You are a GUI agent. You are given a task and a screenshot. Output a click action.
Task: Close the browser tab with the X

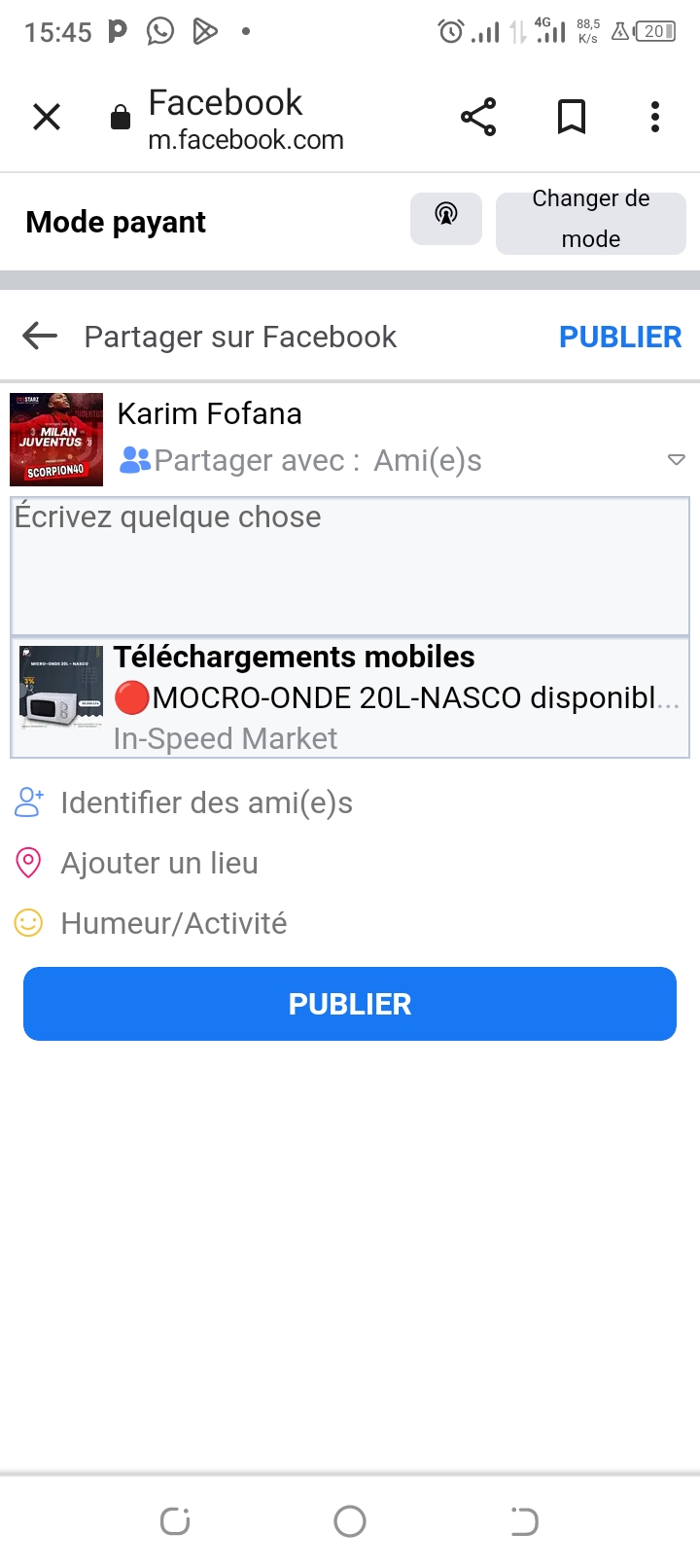coord(47,118)
